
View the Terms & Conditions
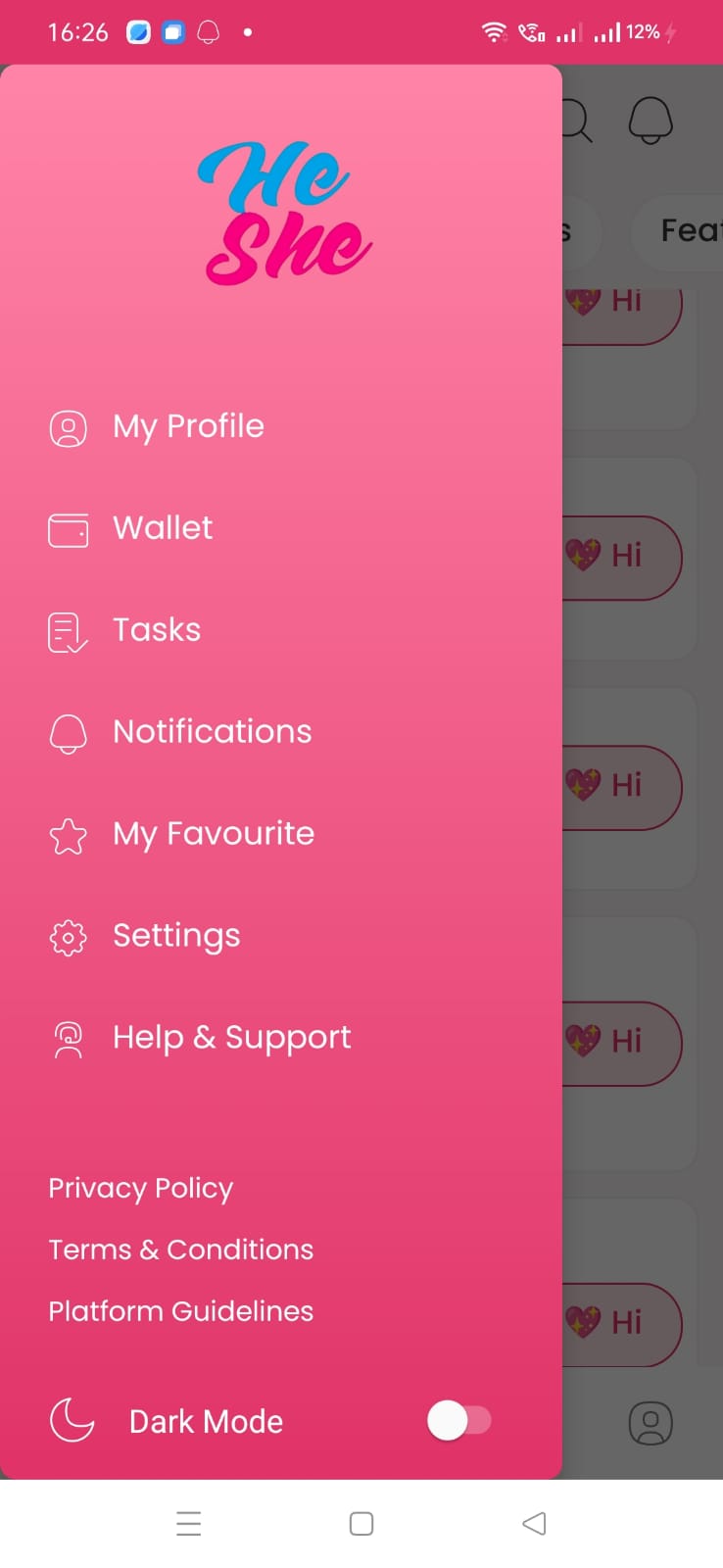click(180, 1249)
